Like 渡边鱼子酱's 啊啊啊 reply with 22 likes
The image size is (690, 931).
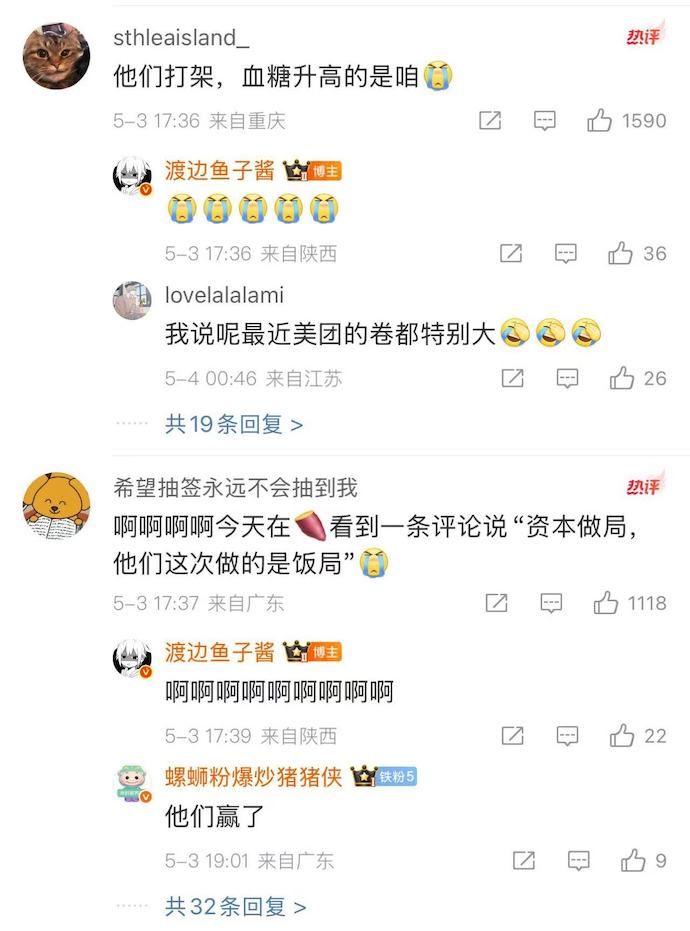pyautogui.click(x=622, y=736)
